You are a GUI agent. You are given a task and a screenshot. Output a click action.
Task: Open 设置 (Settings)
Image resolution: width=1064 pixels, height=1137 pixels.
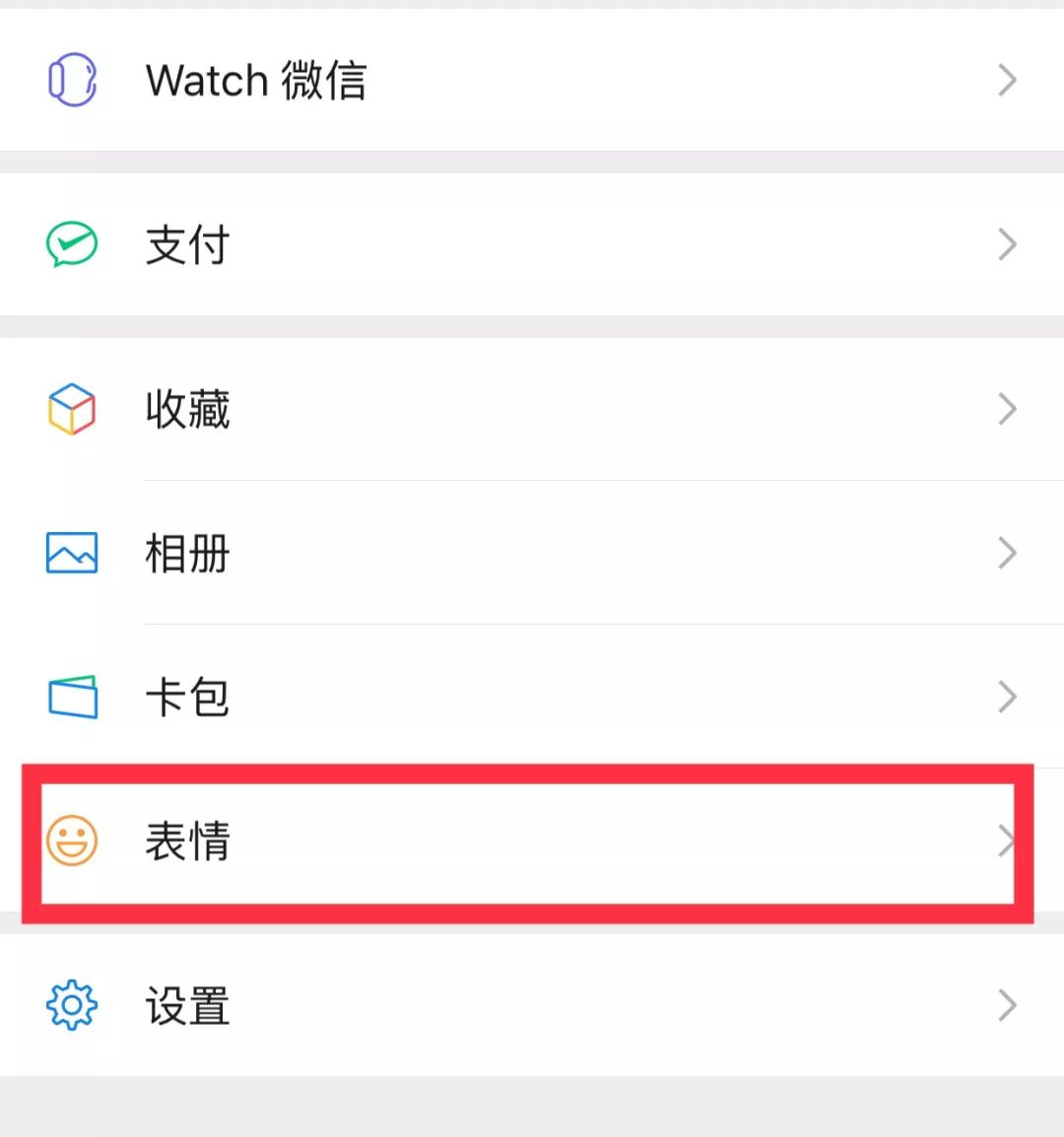coord(532,1005)
